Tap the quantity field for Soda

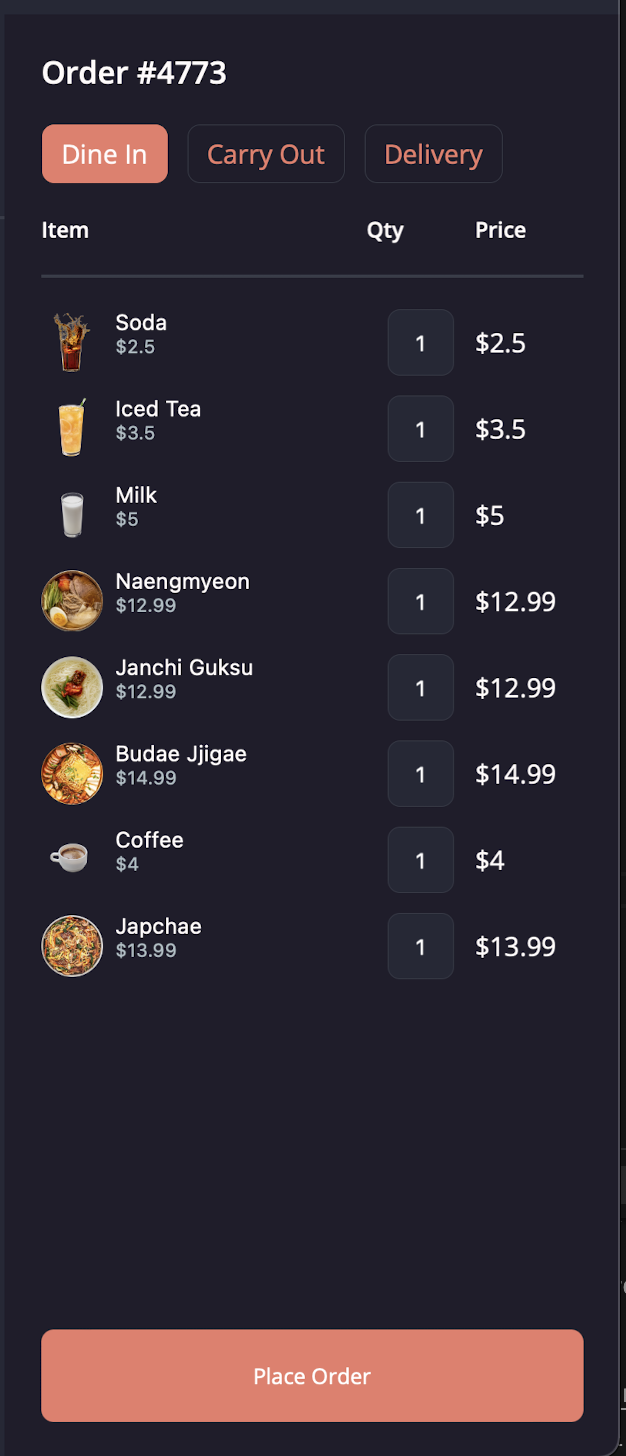(x=420, y=343)
